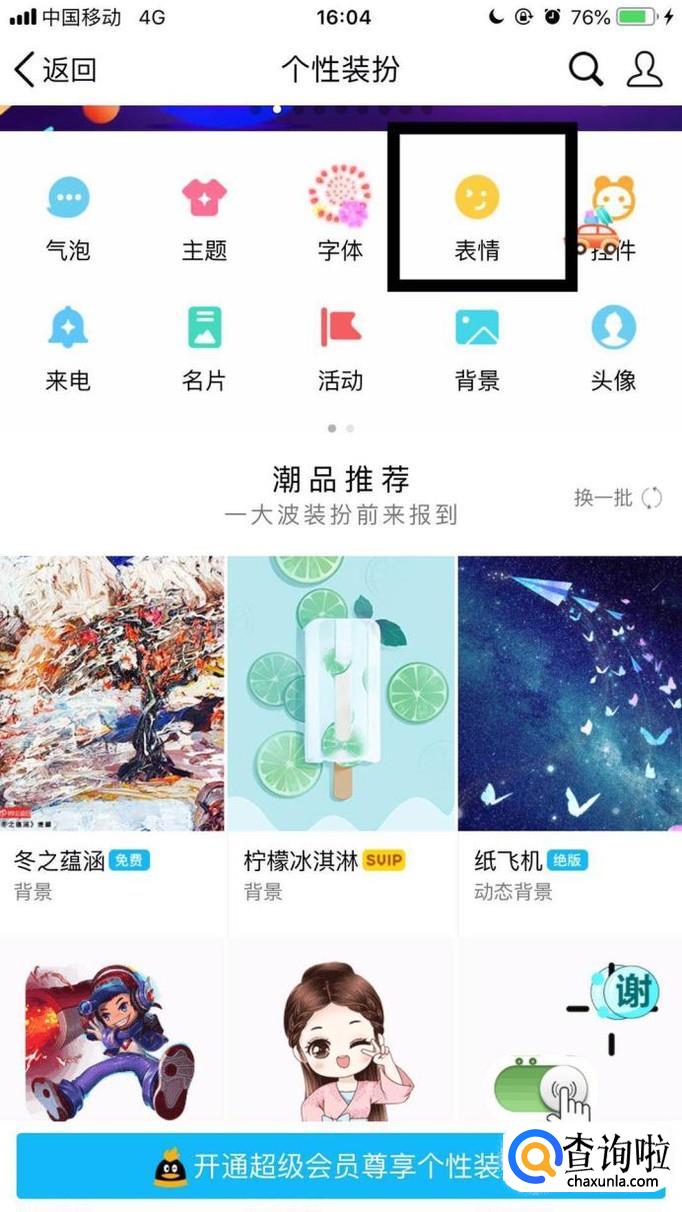Select the 主题 theme category

pos(204,216)
